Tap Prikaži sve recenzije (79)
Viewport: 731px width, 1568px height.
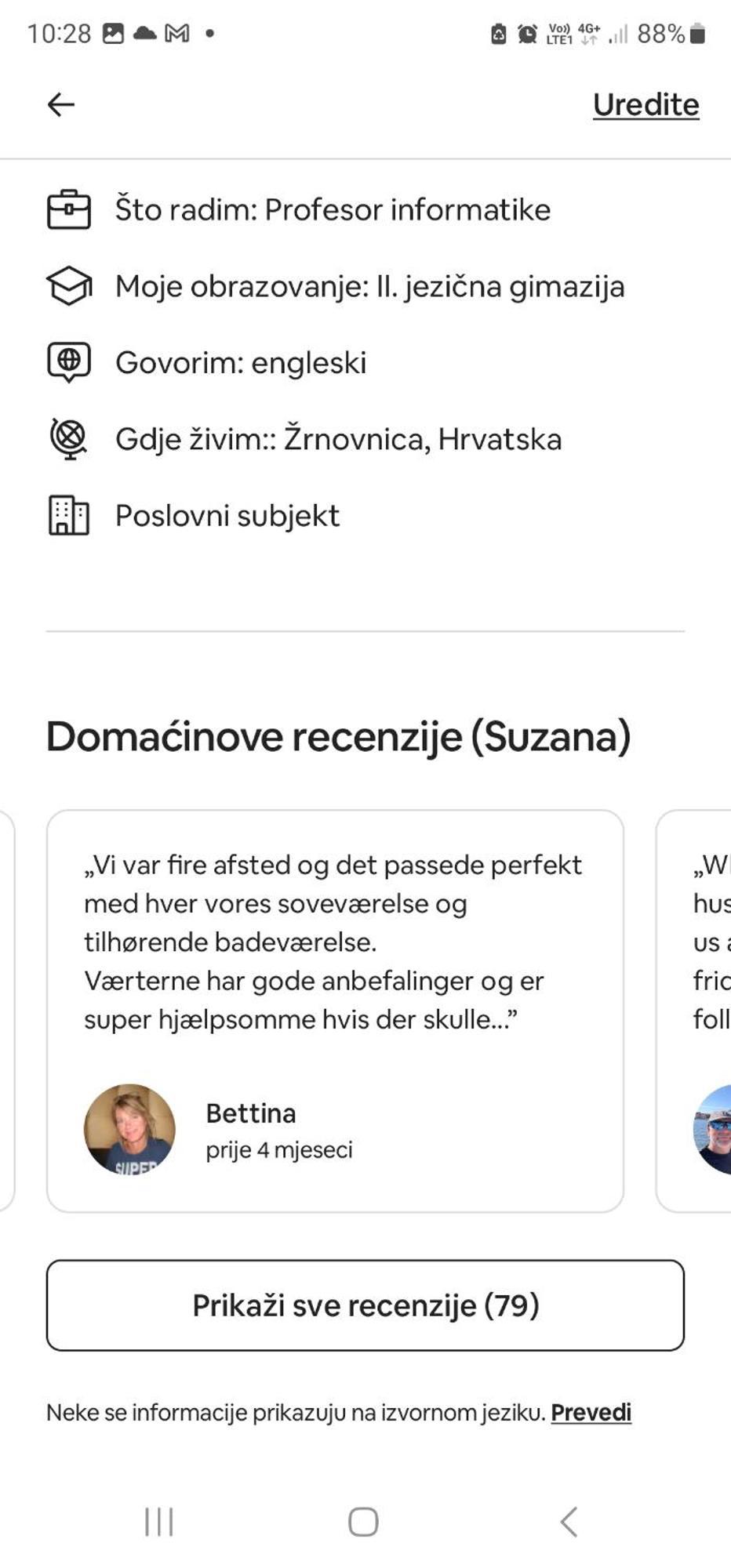[x=365, y=1305]
